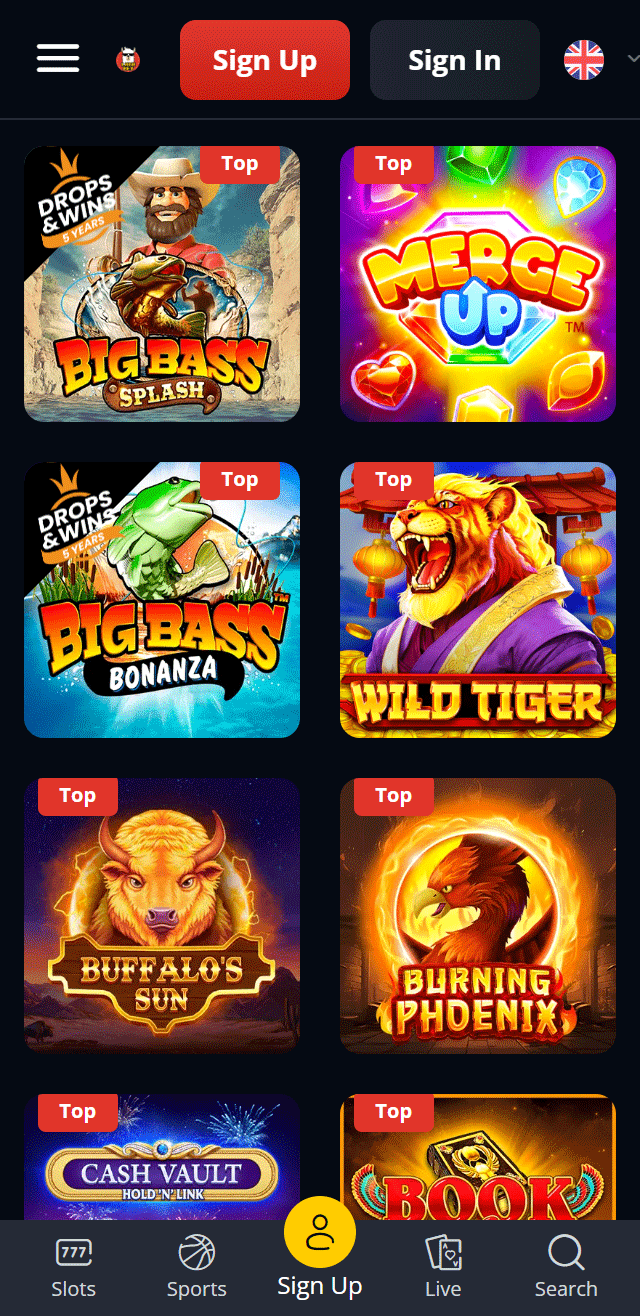Open Big Bass Bonanza game
This screenshot has width=640, height=1316.
point(162,600)
